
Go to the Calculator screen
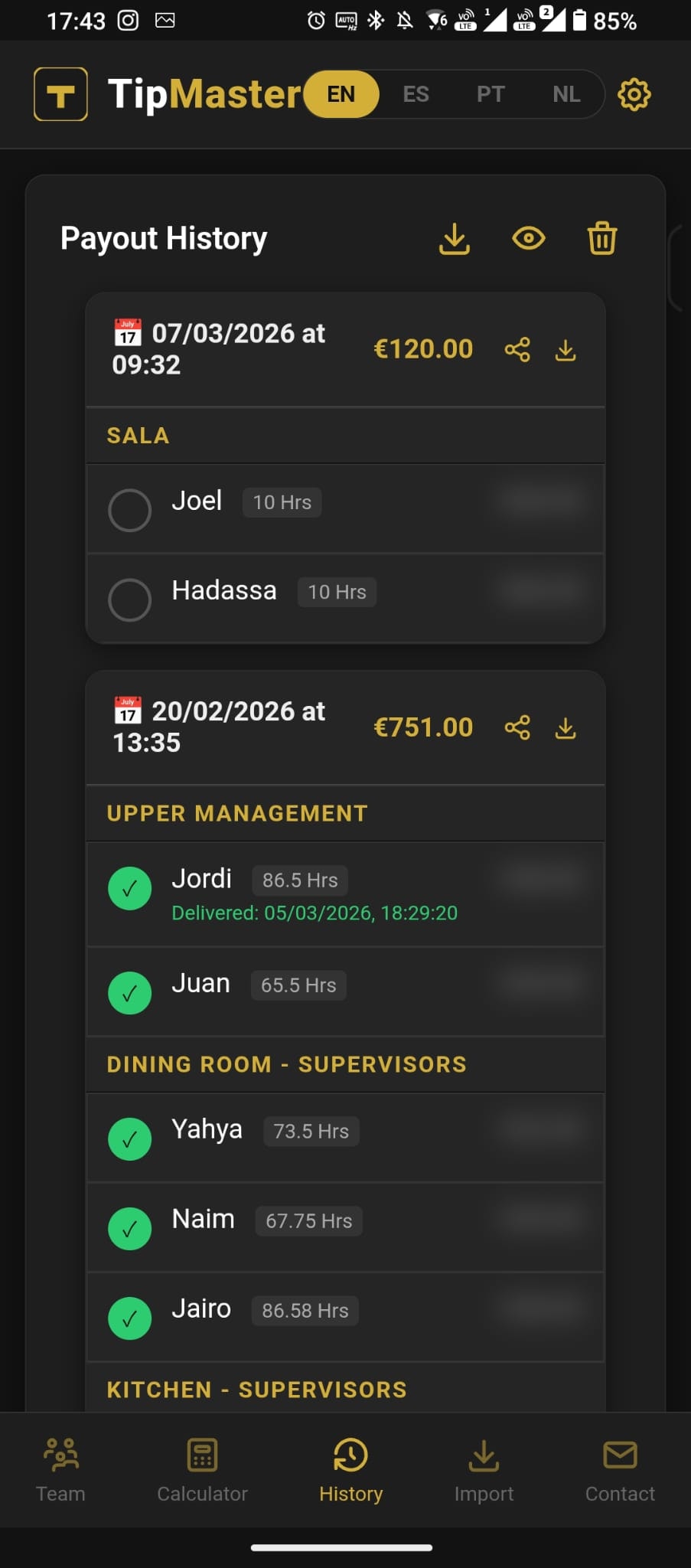click(x=202, y=1470)
